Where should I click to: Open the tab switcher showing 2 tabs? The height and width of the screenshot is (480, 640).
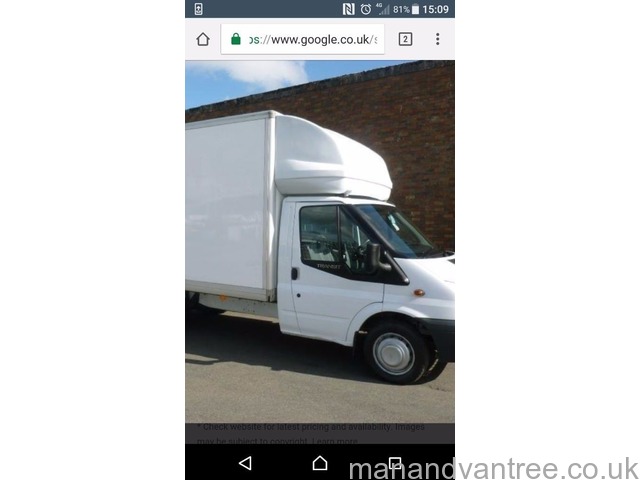point(405,39)
